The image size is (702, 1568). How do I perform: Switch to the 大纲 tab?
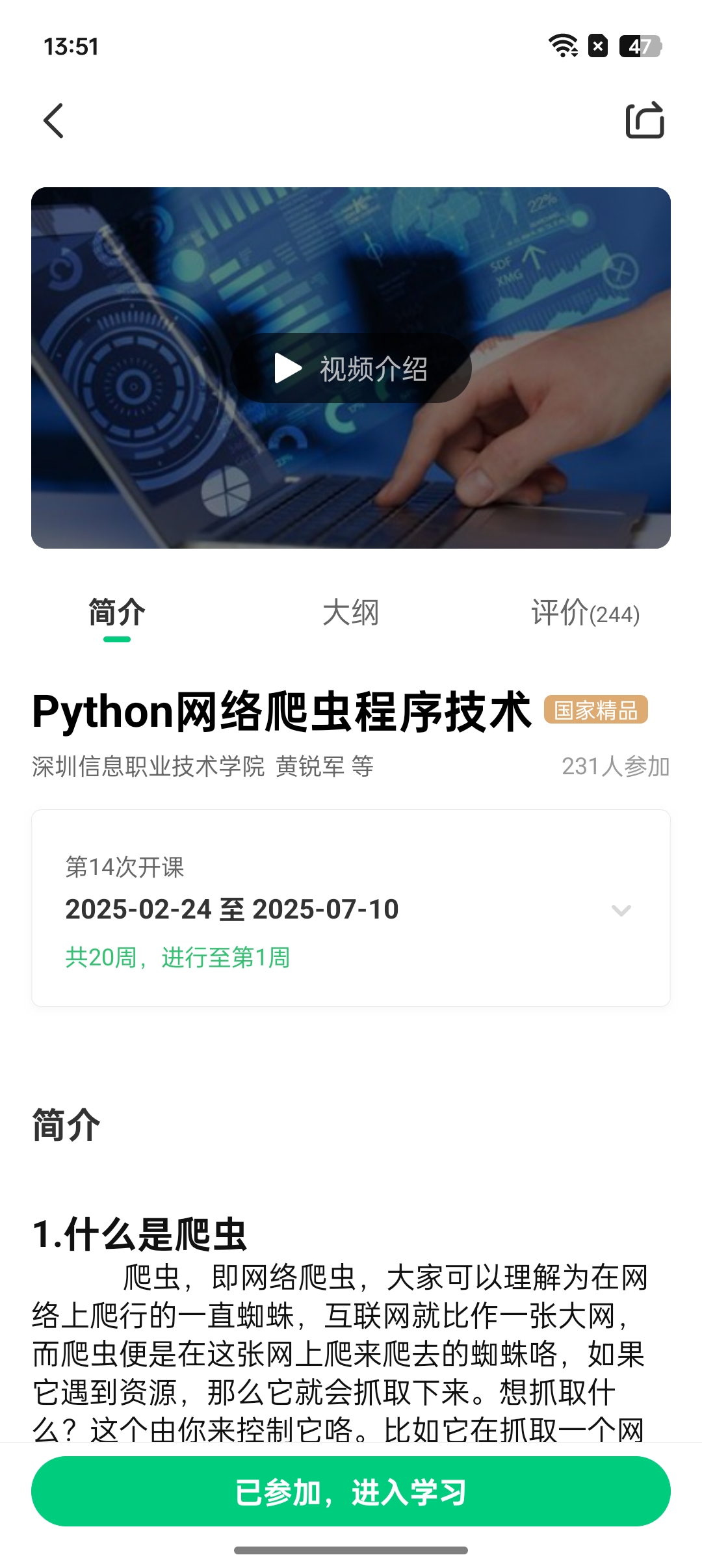[x=351, y=613]
